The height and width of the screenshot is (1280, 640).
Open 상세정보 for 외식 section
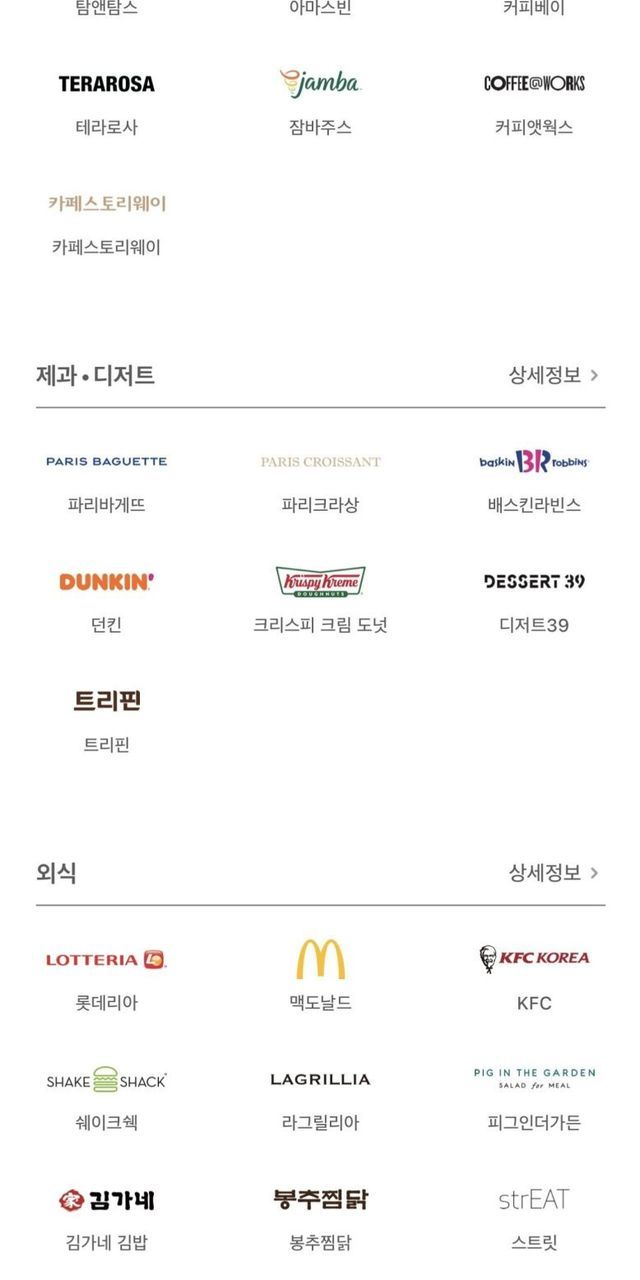pyautogui.click(x=553, y=872)
